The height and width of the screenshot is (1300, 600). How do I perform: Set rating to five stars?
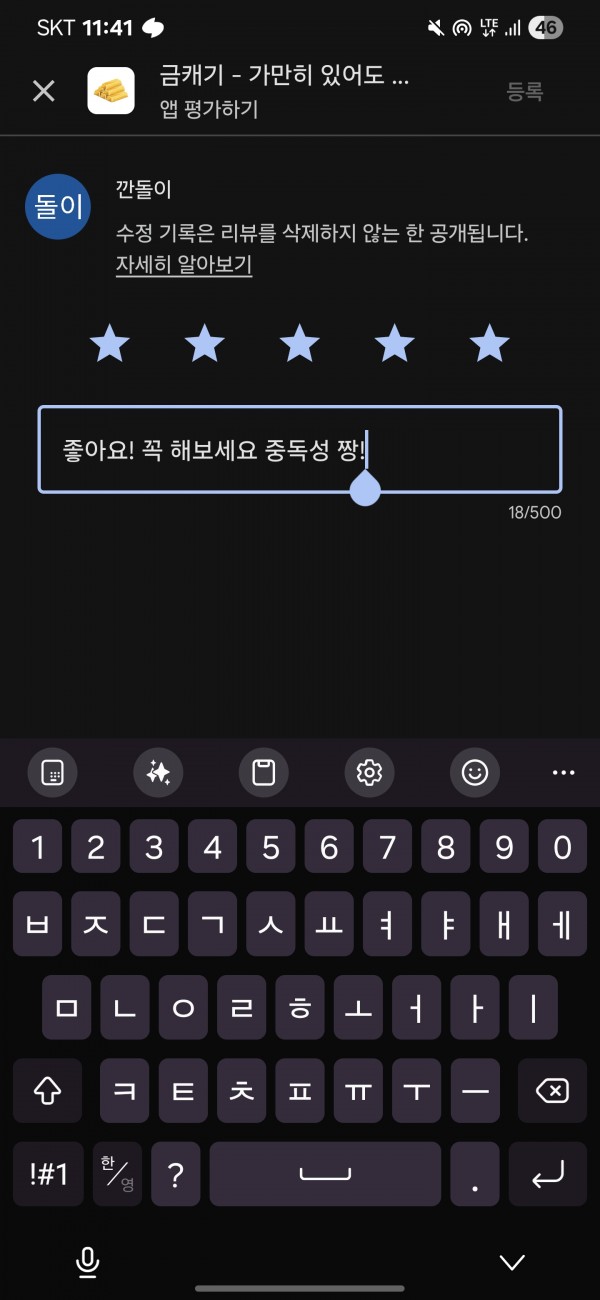489,344
